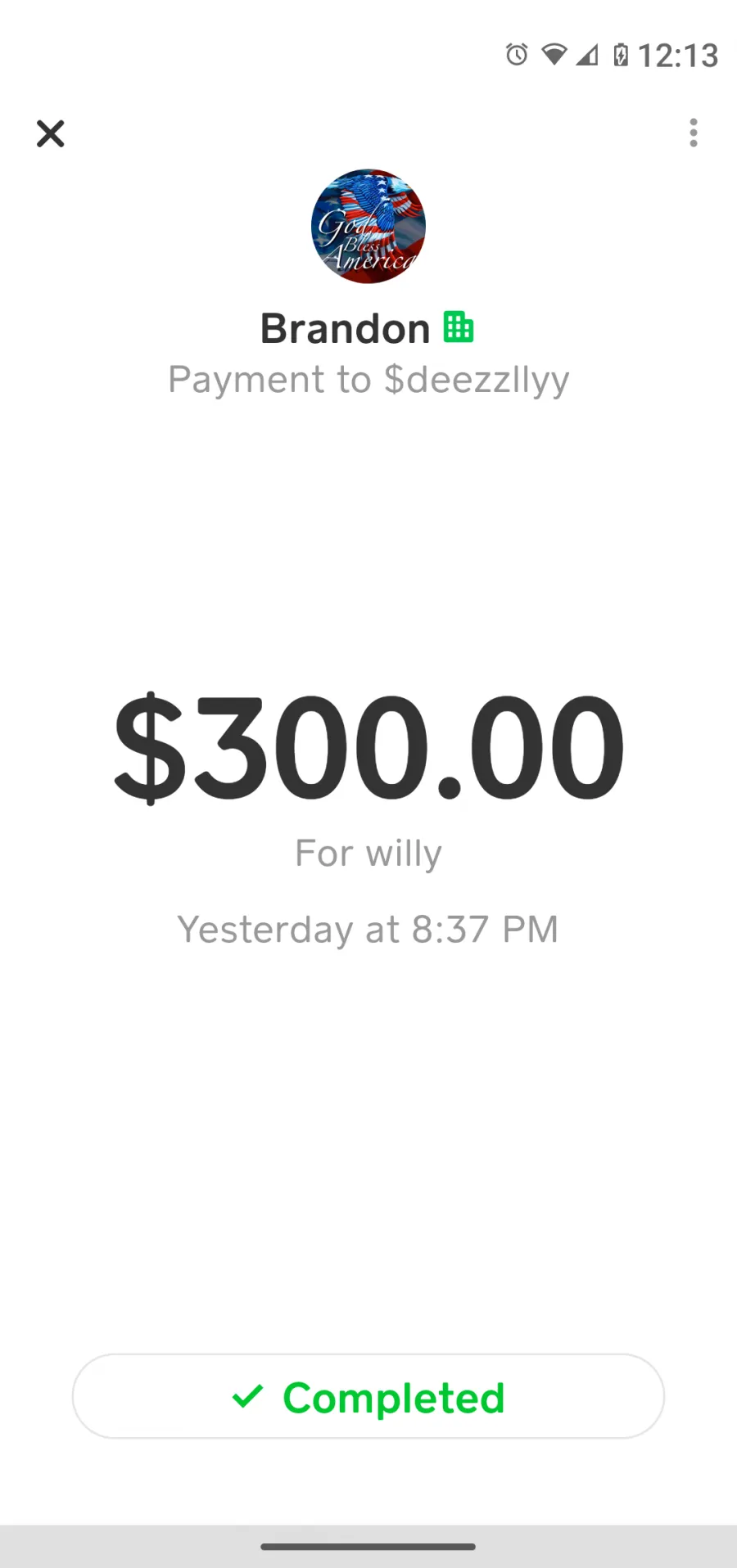The image size is (737, 1568).
Task: Open Brandon's profile picture
Action: [368, 227]
